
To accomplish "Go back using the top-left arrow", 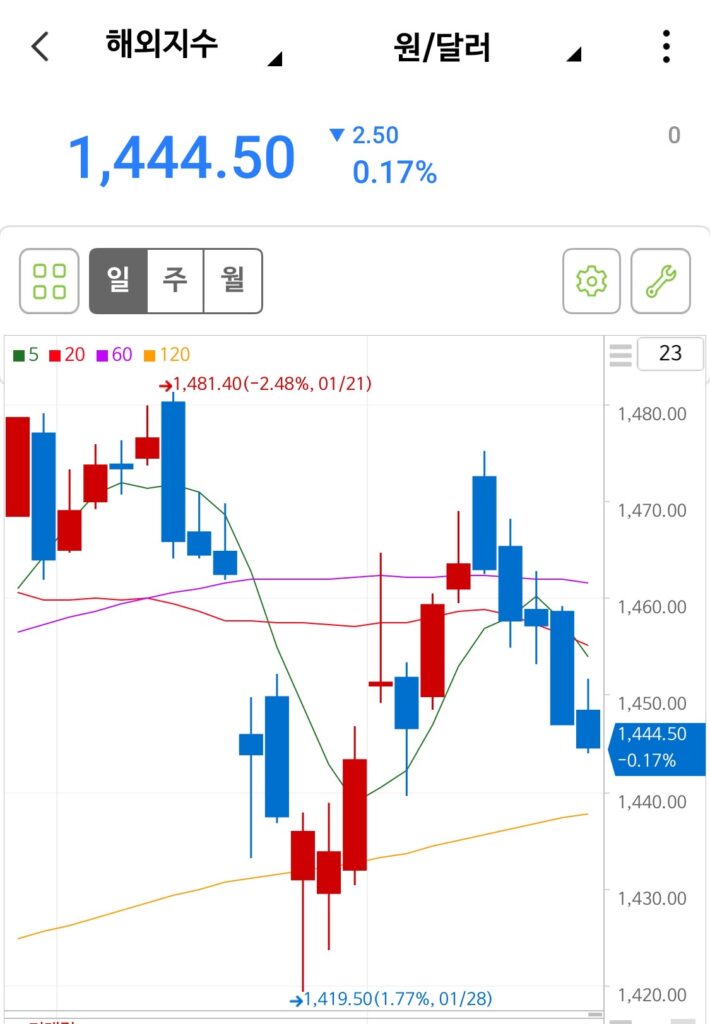I will coord(40,47).
